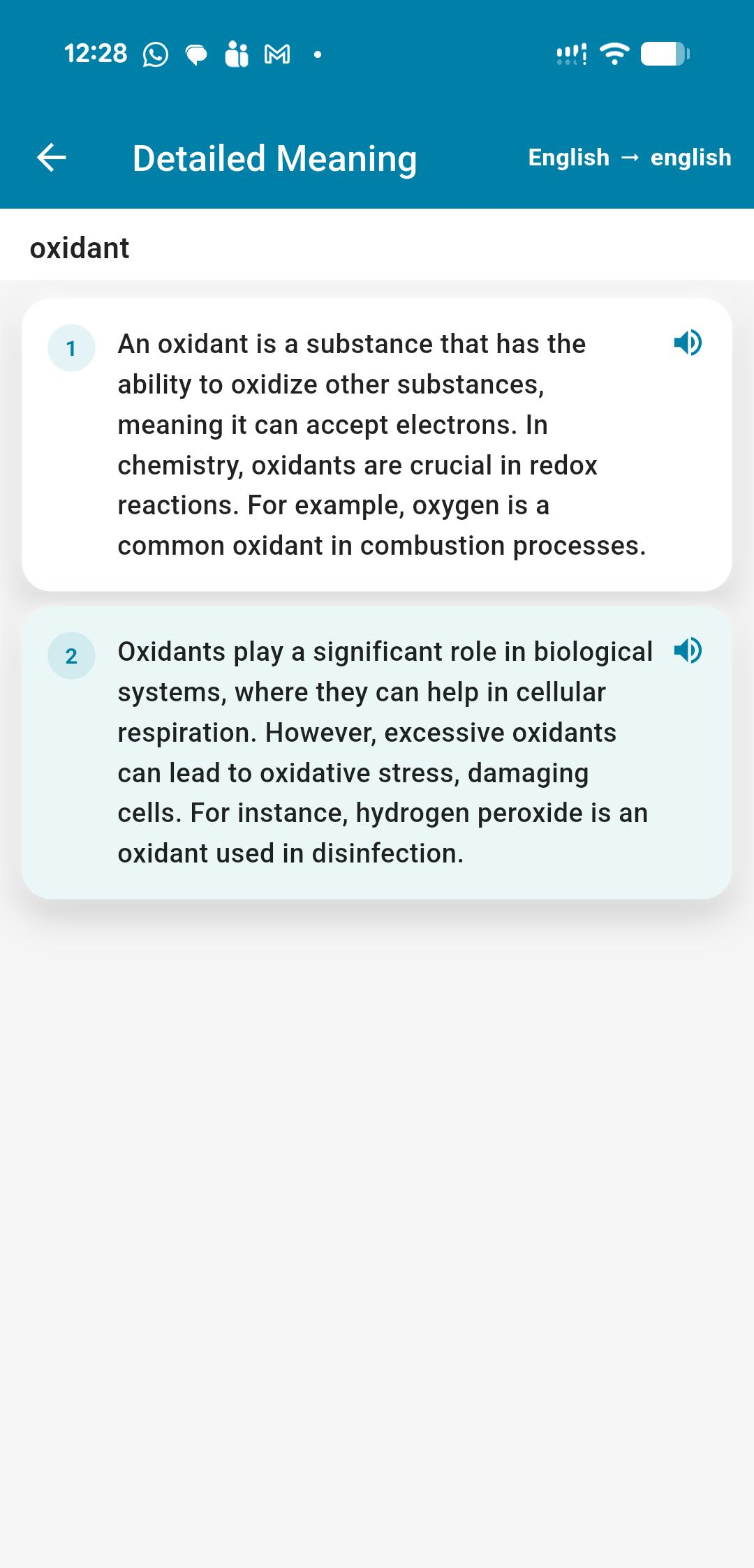The width and height of the screenshot is (754, 1568).
Task: Play audio for the first oxidant definition
Action: [688, 343]
